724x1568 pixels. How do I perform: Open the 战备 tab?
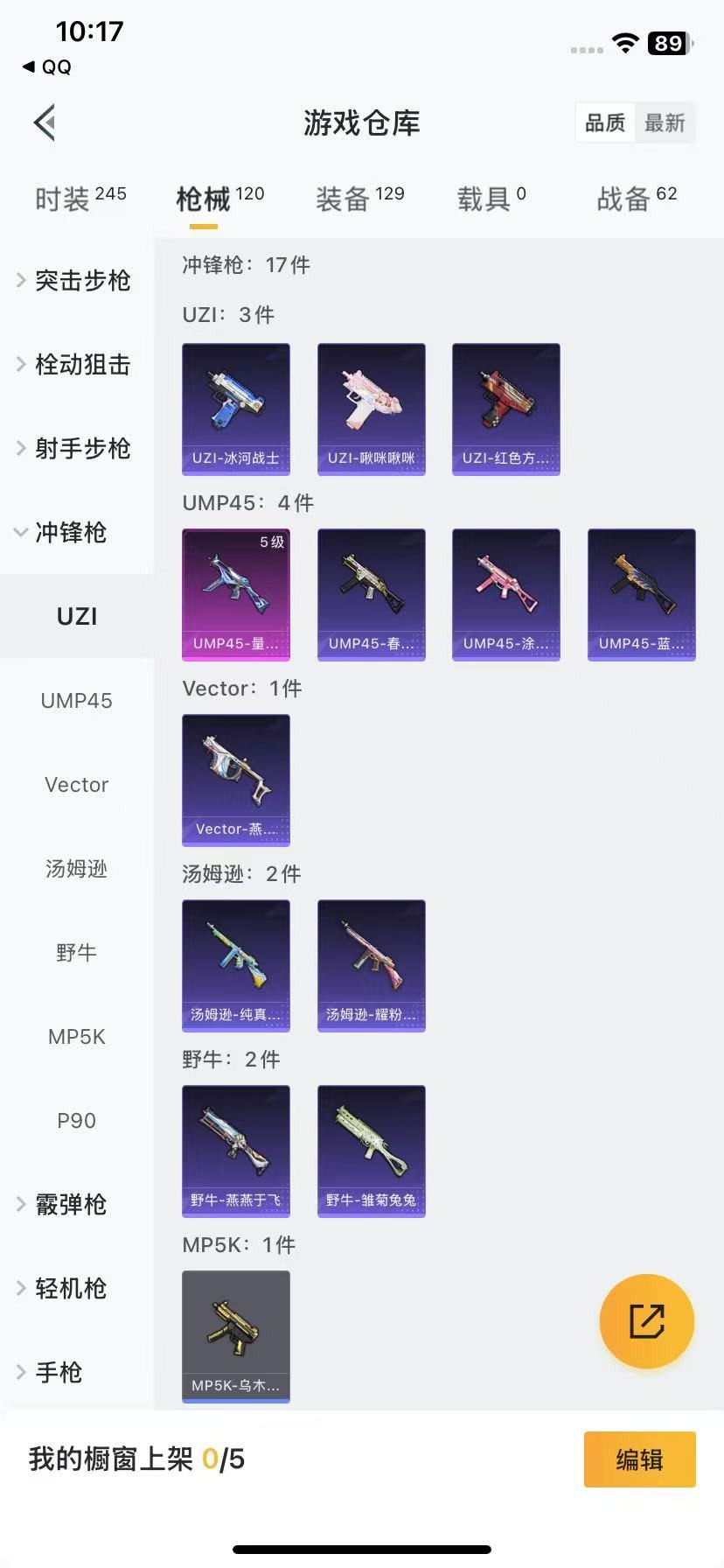[x=637, y=199]
